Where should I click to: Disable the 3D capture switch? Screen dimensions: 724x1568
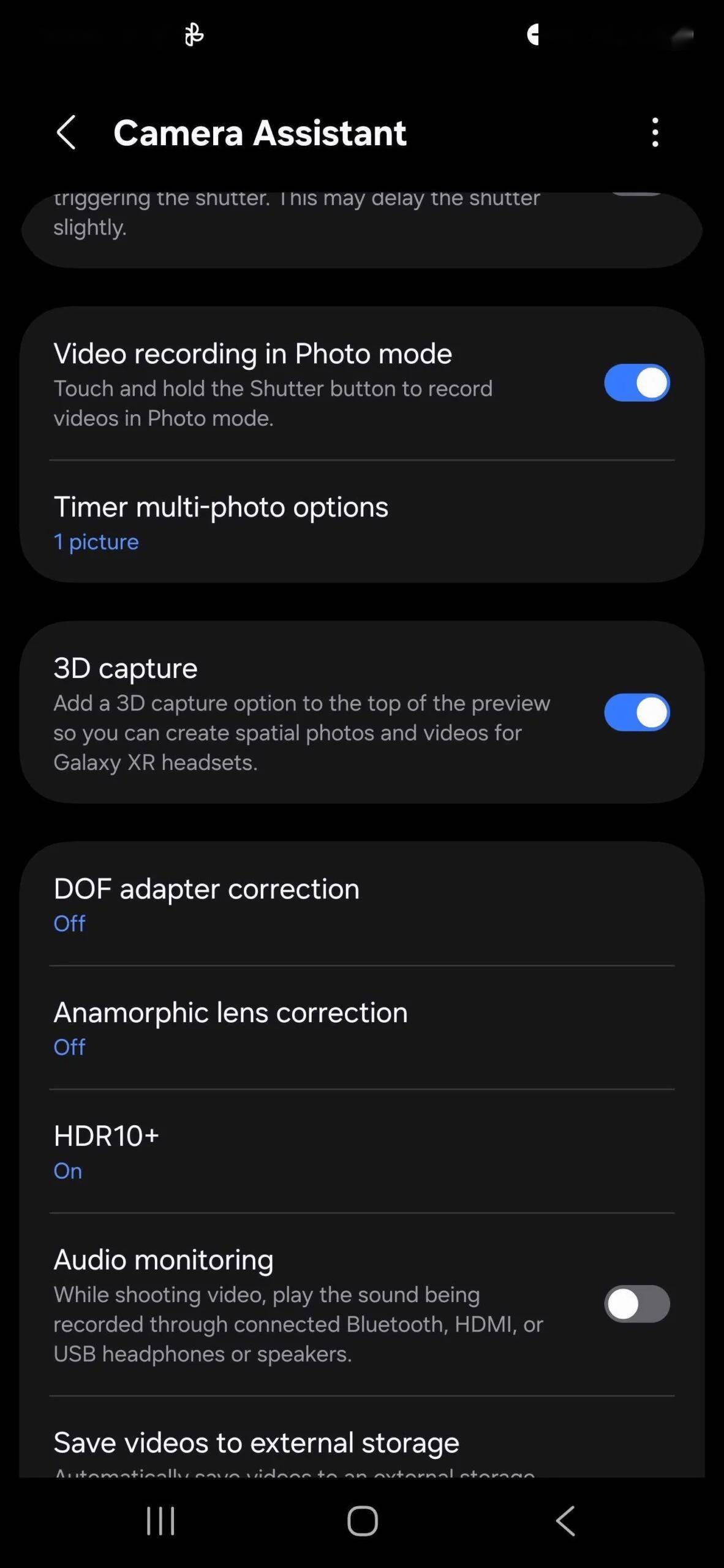pyautogui.click(x=636, y=712)
